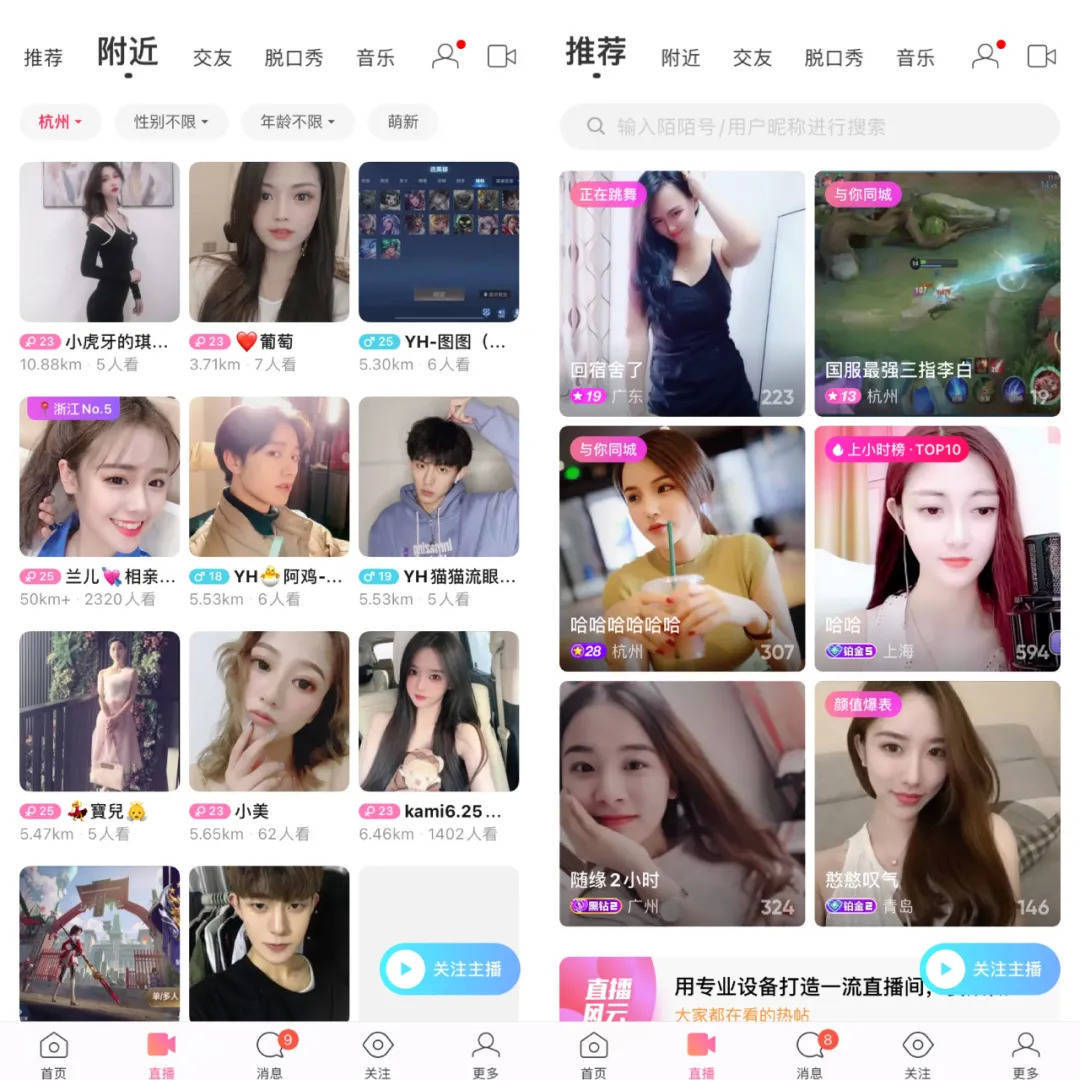Enter the 上小时榜 TOP10 stream
Image resolution: width=1080 pixels, height=1080 pixels.
click(x=937, y=548)
